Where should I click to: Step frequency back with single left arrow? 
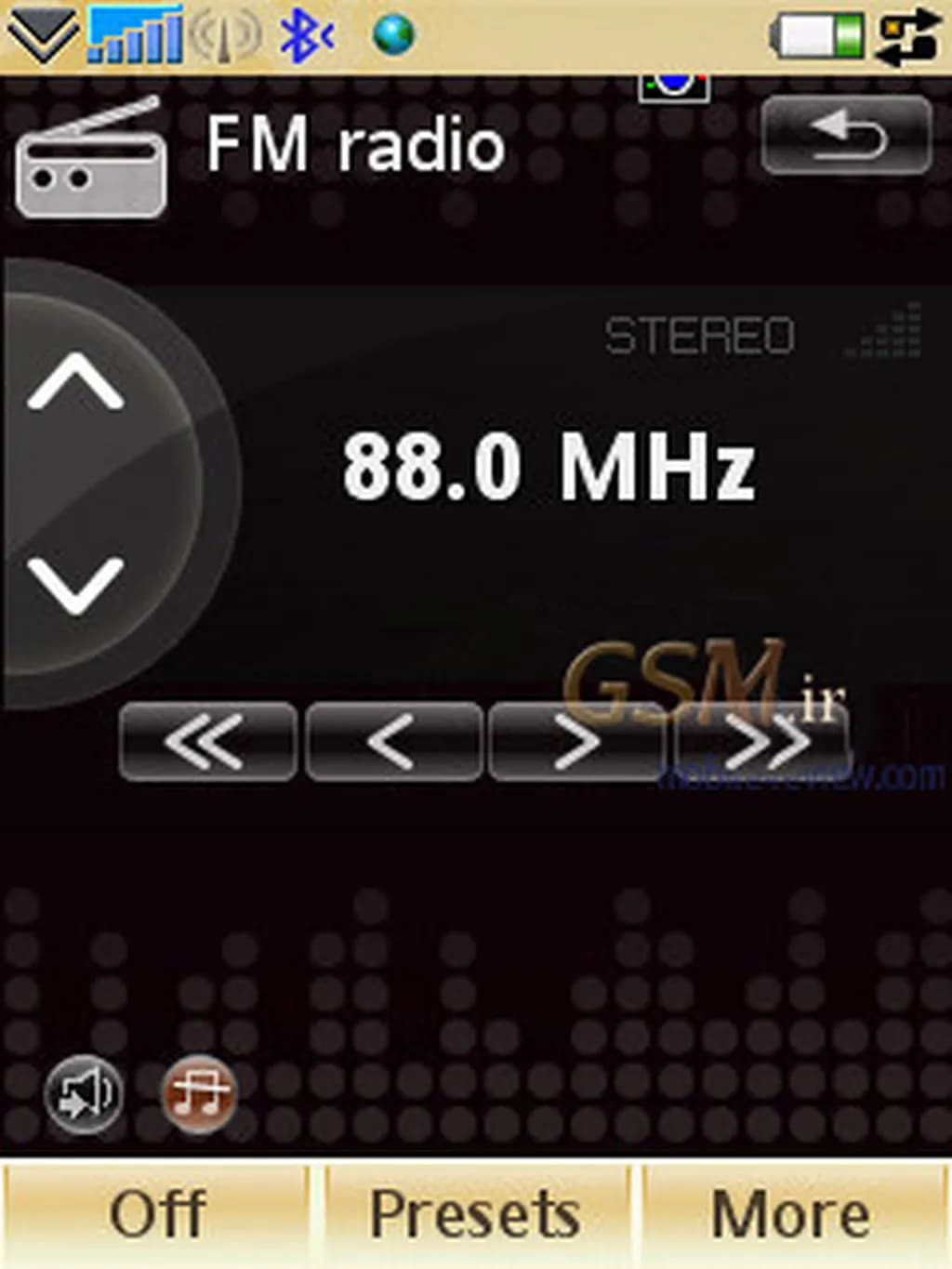(392, 742)
